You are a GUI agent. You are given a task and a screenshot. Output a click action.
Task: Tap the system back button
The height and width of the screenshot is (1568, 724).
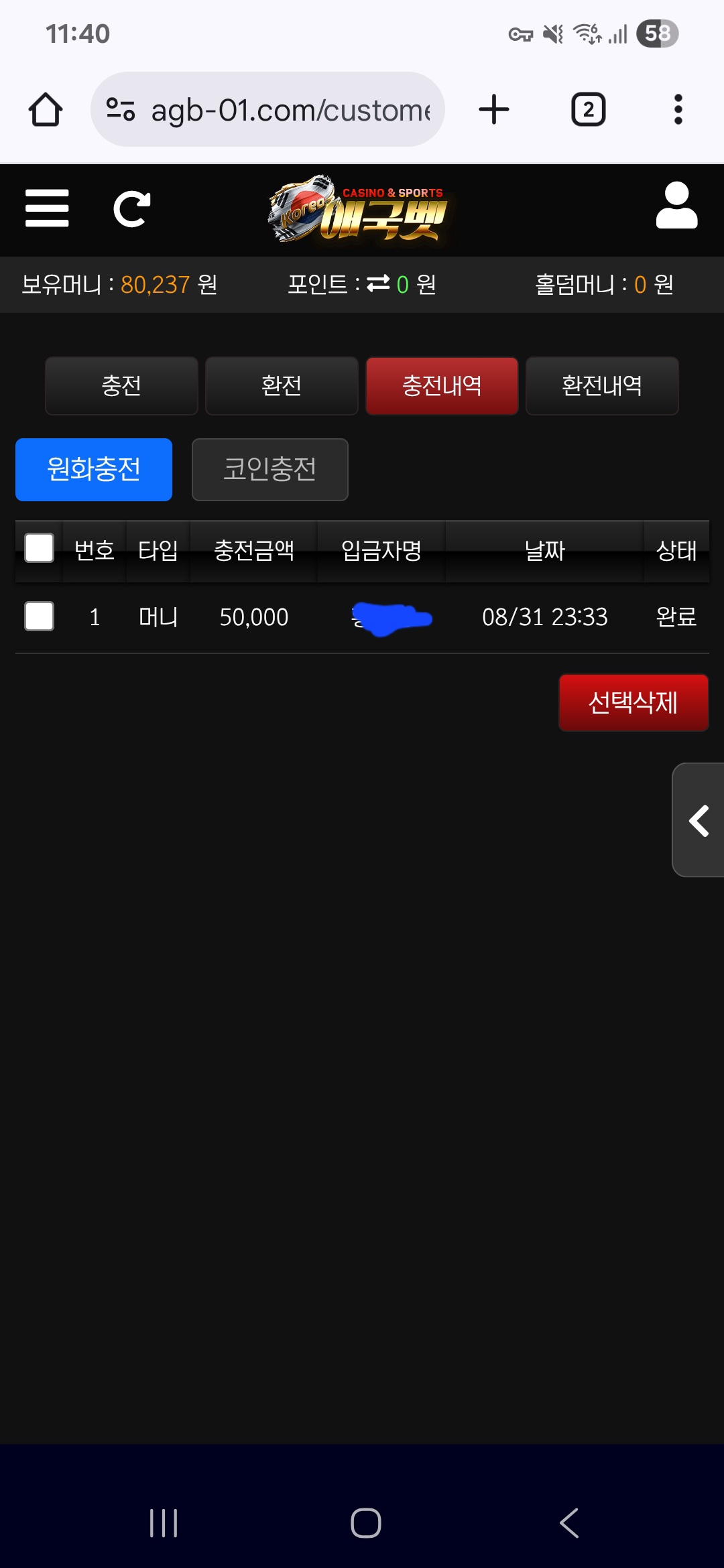tap(569, 1523)
